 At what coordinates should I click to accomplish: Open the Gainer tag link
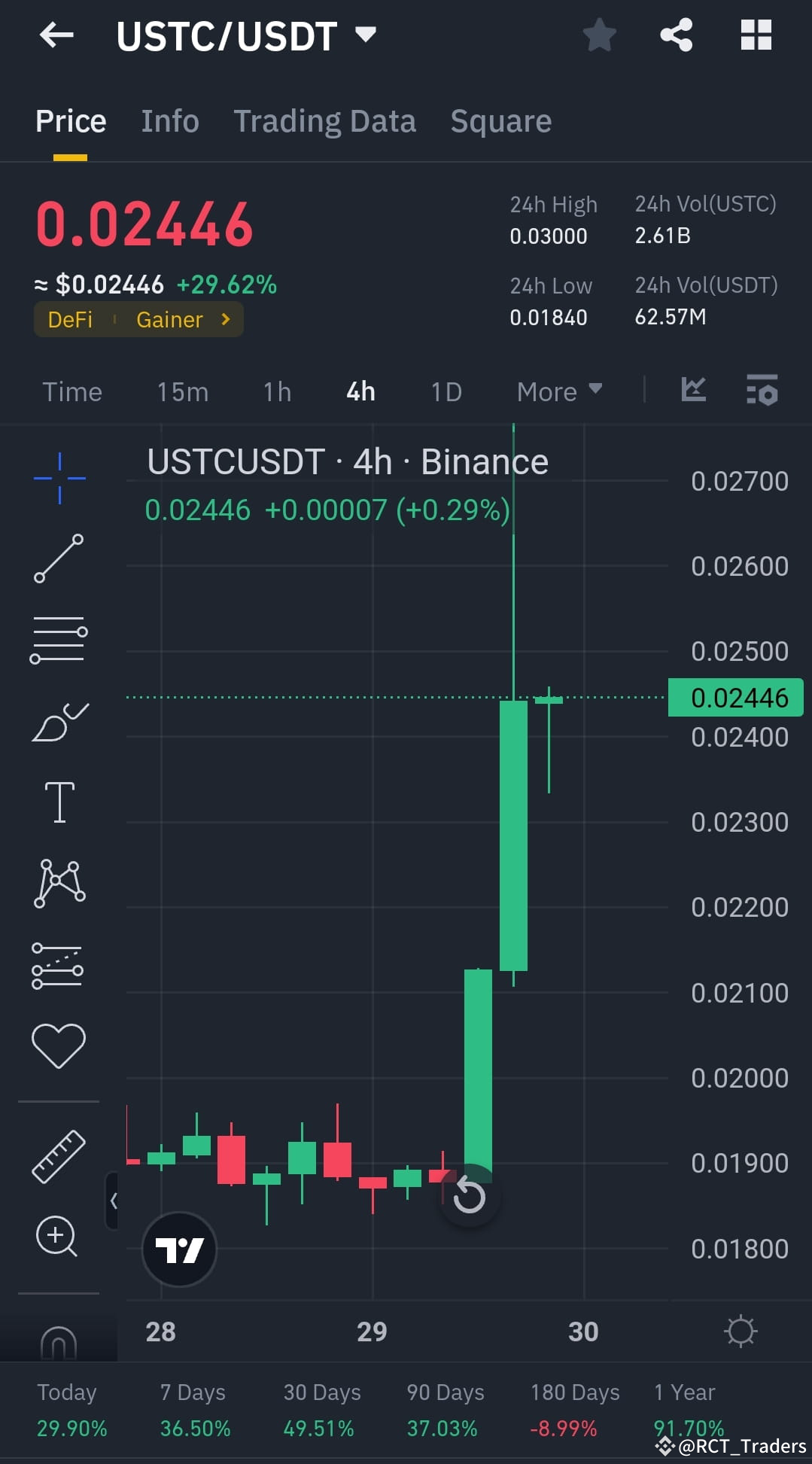170,319
